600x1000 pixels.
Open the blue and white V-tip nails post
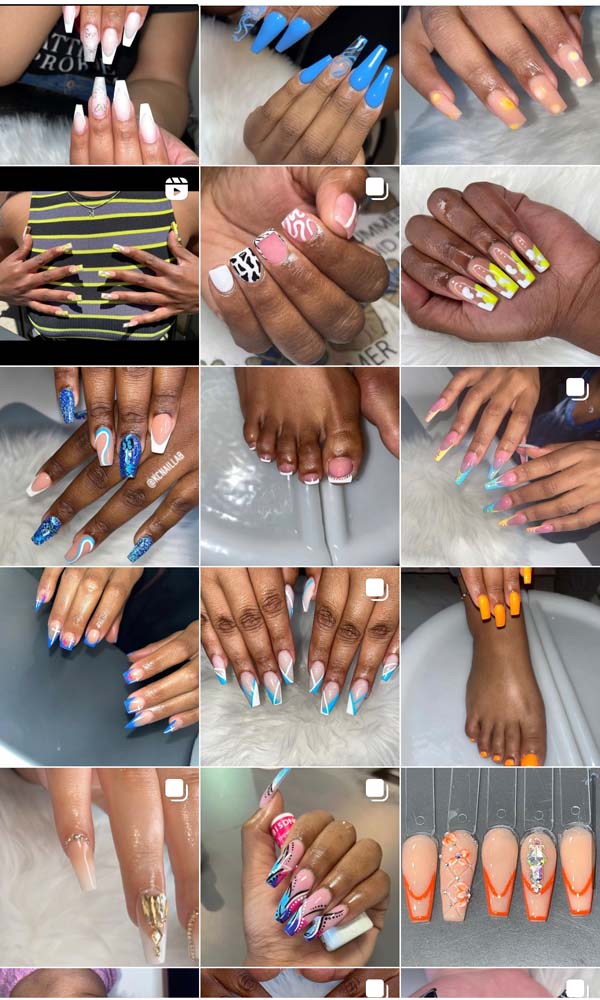pyautogui.click(x=299, y=667)
